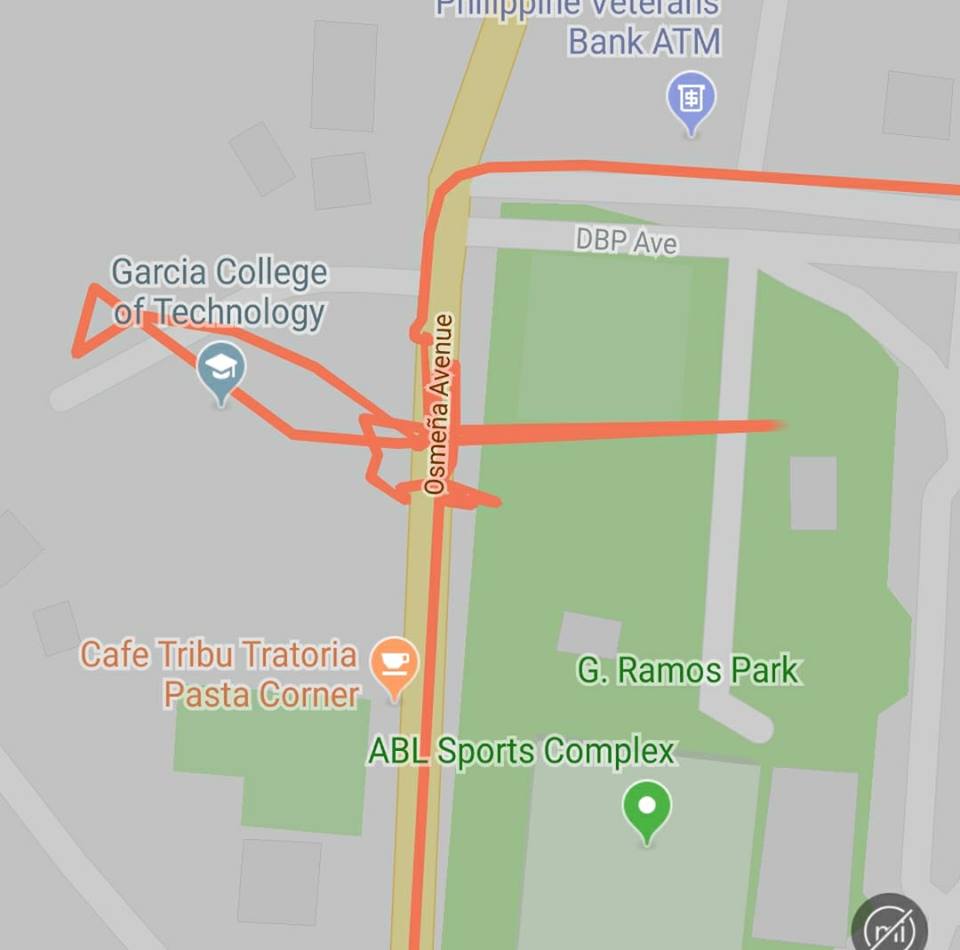The image size is (960, 950).
Task: Tap the Philippine Veterans Bank ATM marker
Action: 690,100
